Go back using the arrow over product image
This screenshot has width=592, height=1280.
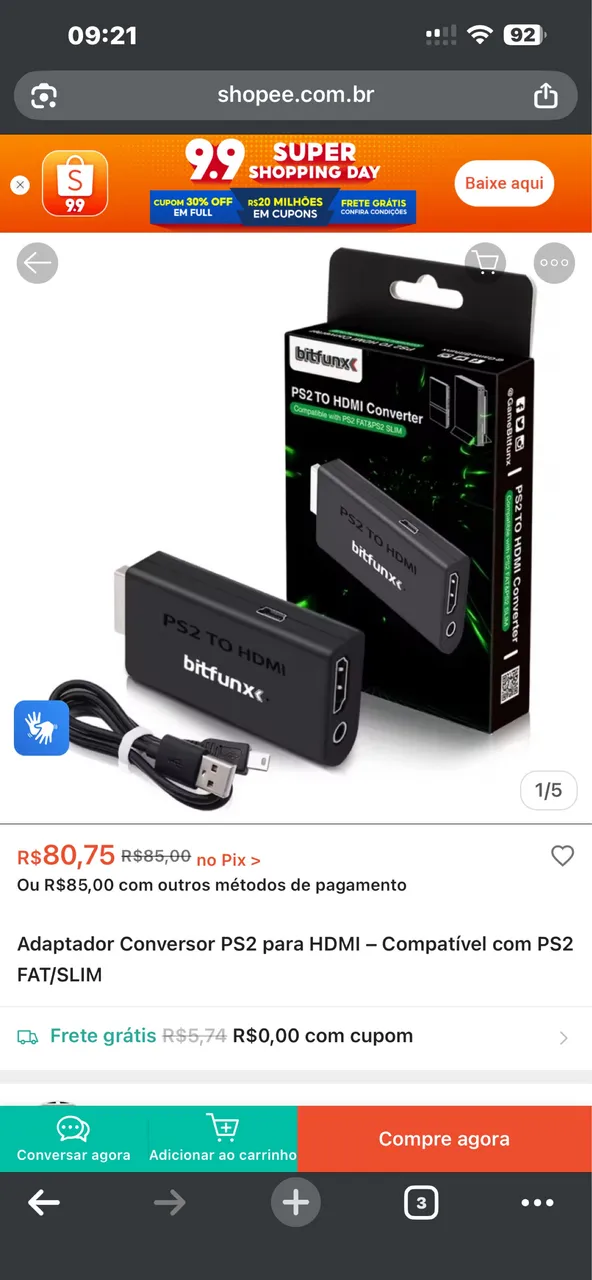click(38, 264)
